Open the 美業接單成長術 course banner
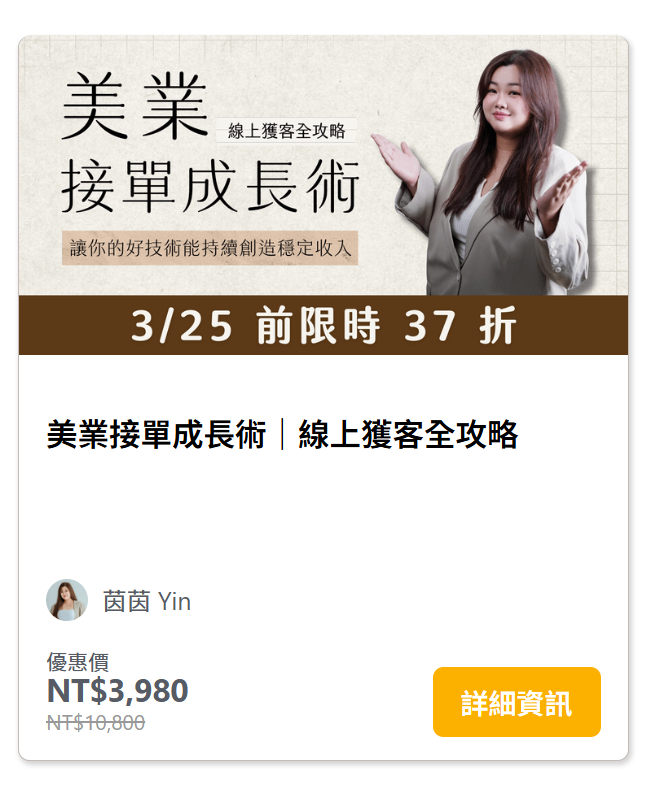 (323, 195)
